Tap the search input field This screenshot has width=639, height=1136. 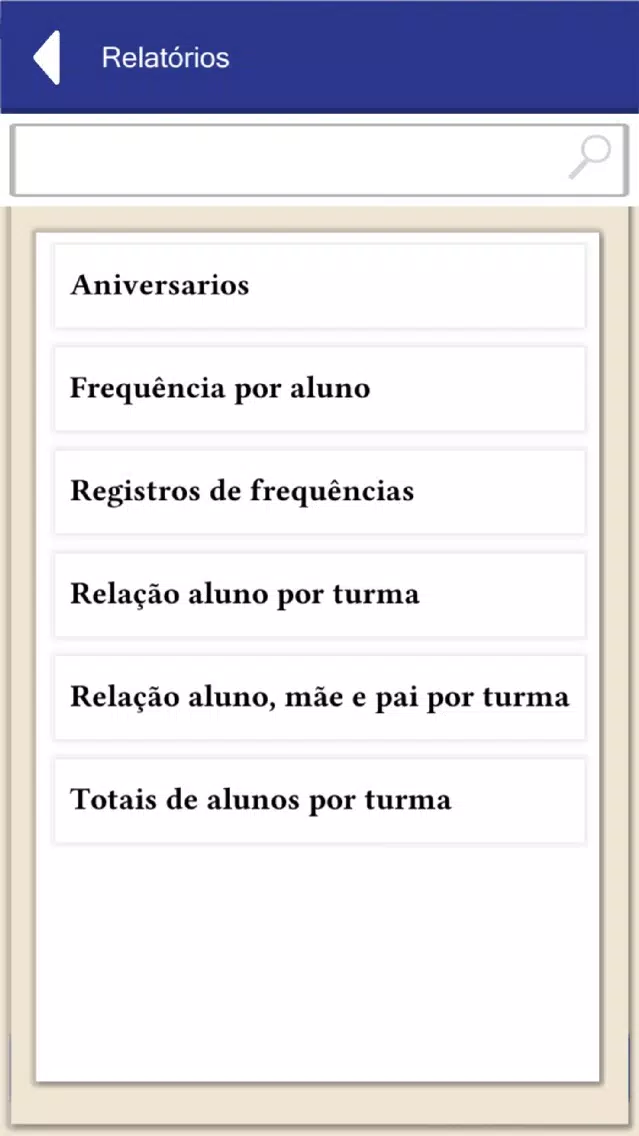click(x=319, y=160)
